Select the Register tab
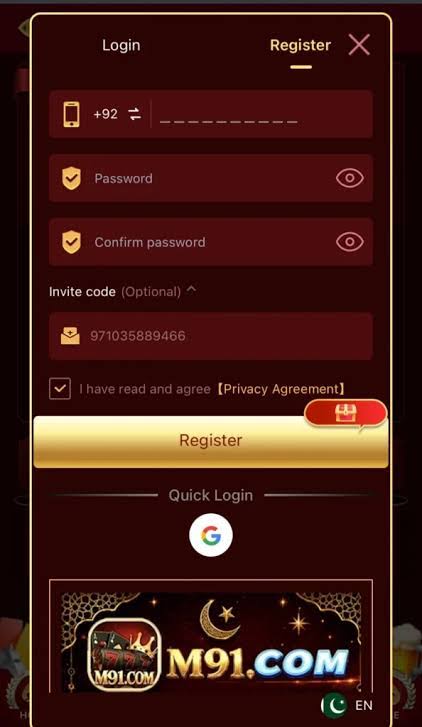 coord(301,45)
